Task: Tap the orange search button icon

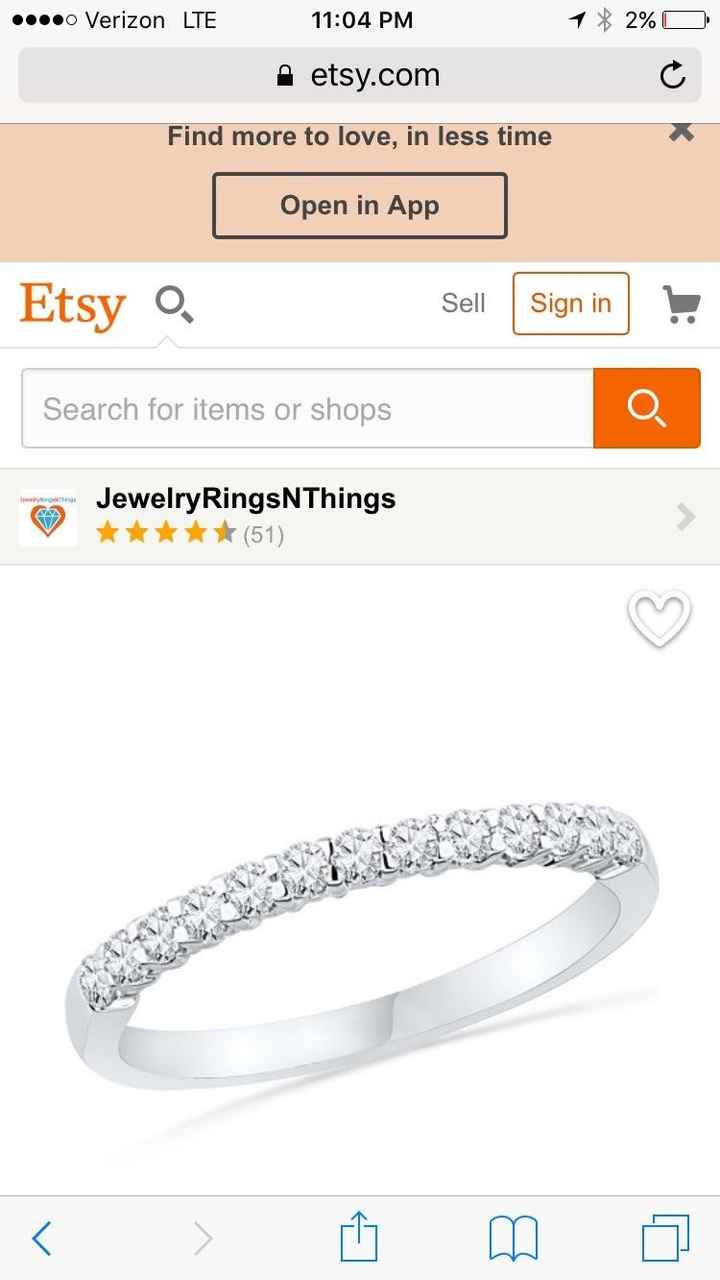Action: pyautogui.click(x=647, y=407)
